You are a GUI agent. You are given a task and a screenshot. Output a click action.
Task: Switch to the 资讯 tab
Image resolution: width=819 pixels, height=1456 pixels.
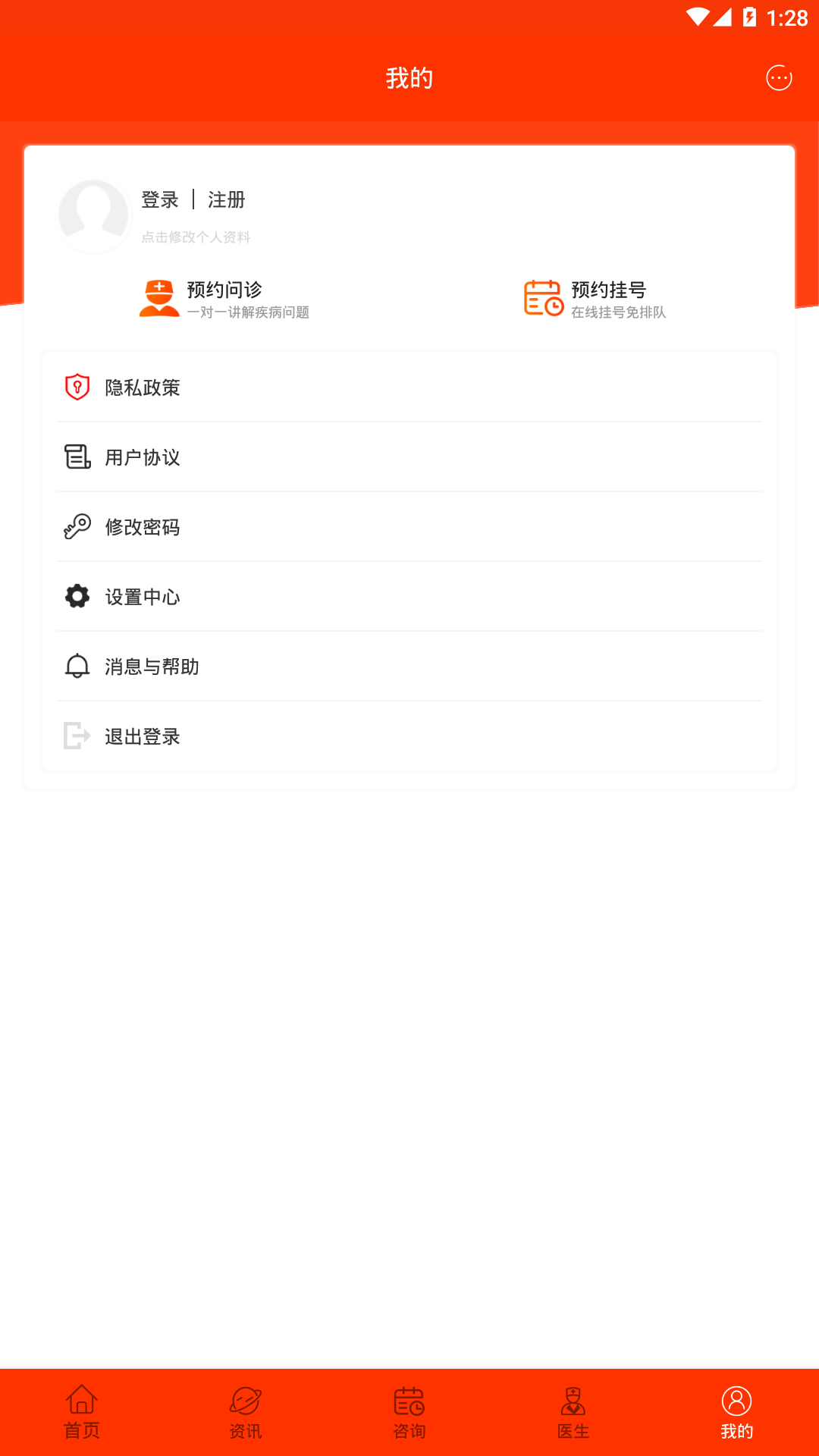pyautogui.click(x=245, y=1412)
